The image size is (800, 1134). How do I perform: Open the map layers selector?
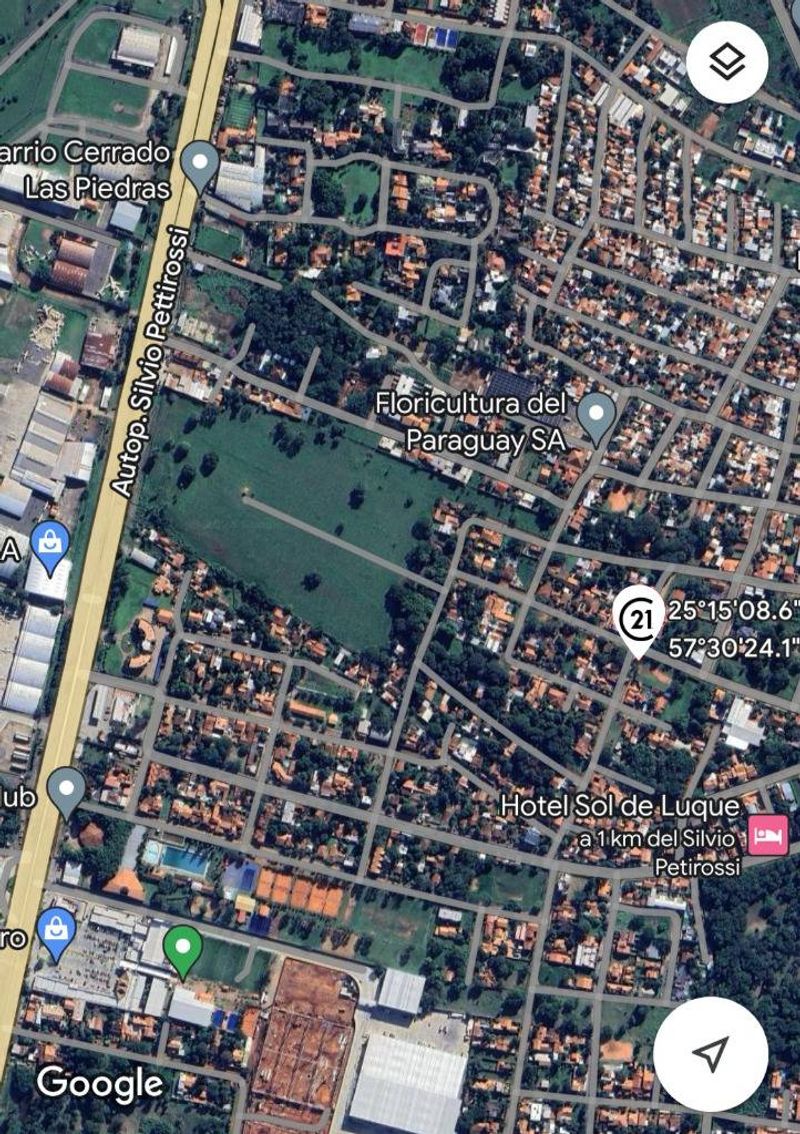coord(727,62)
